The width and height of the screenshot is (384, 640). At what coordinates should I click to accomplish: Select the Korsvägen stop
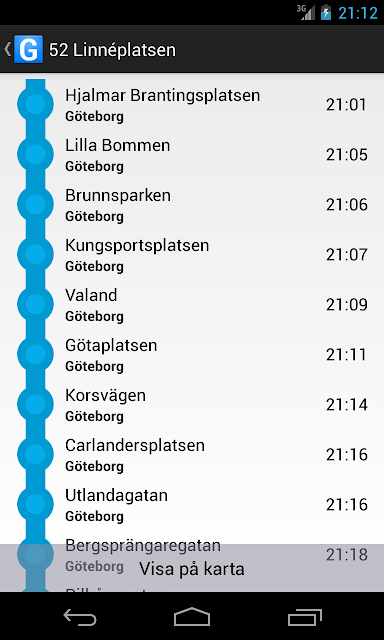point(192,404)
